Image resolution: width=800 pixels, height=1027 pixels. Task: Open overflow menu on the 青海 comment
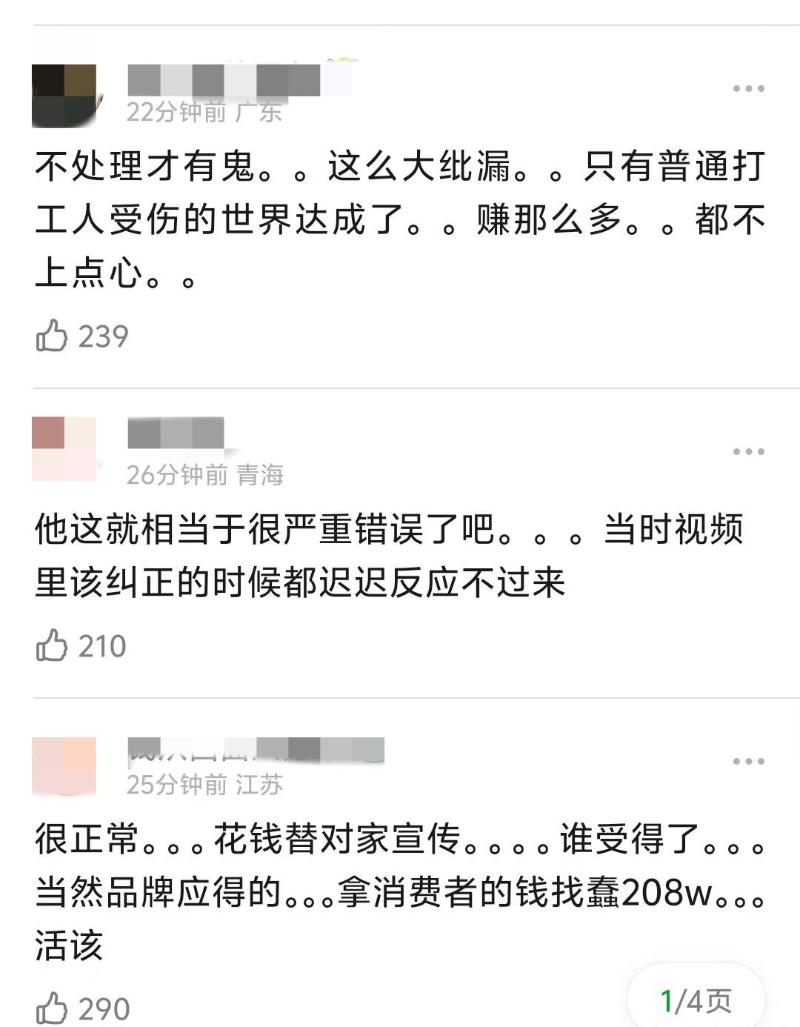click(748, 452)
